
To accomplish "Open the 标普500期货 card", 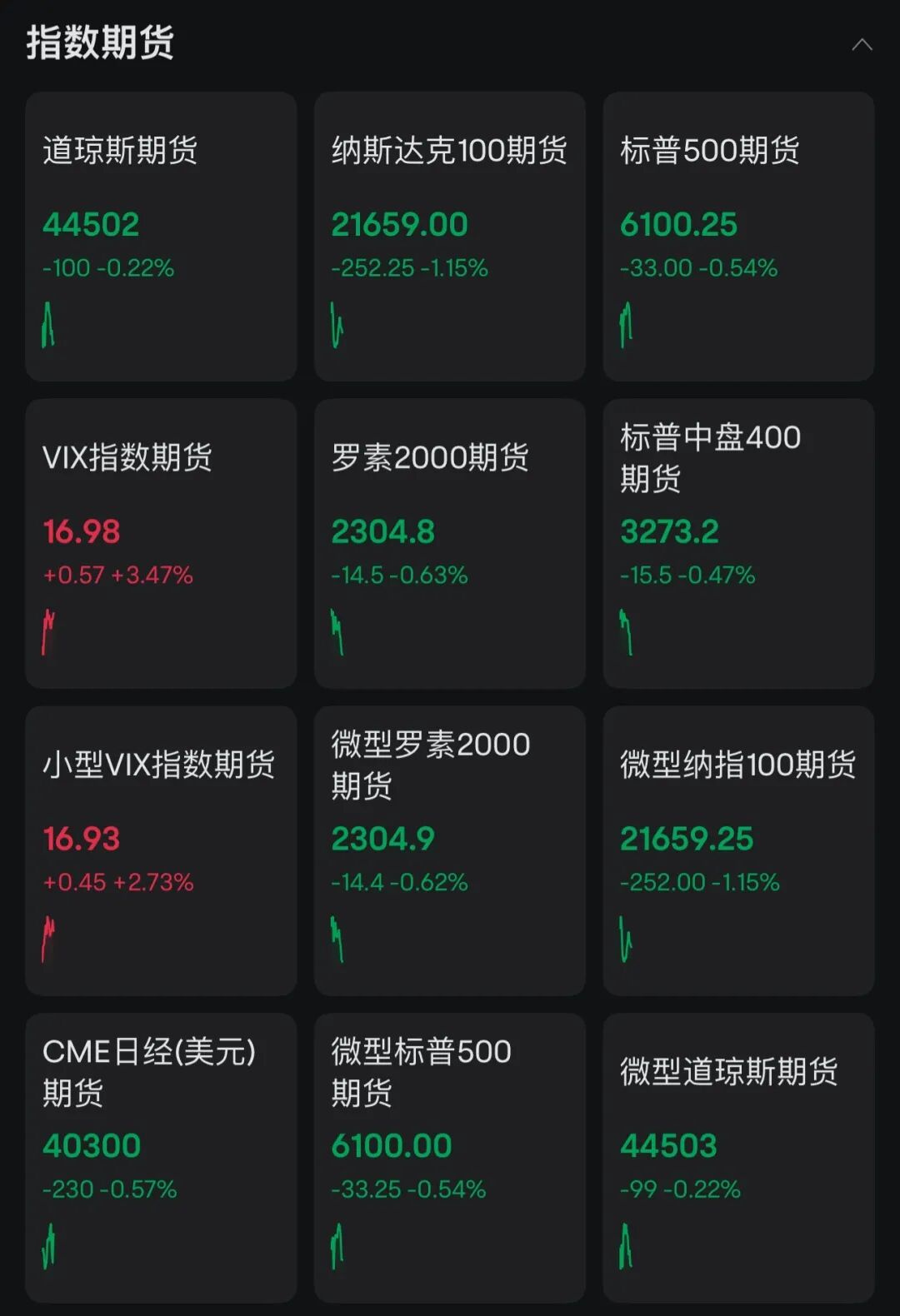I will click(738, 237).
